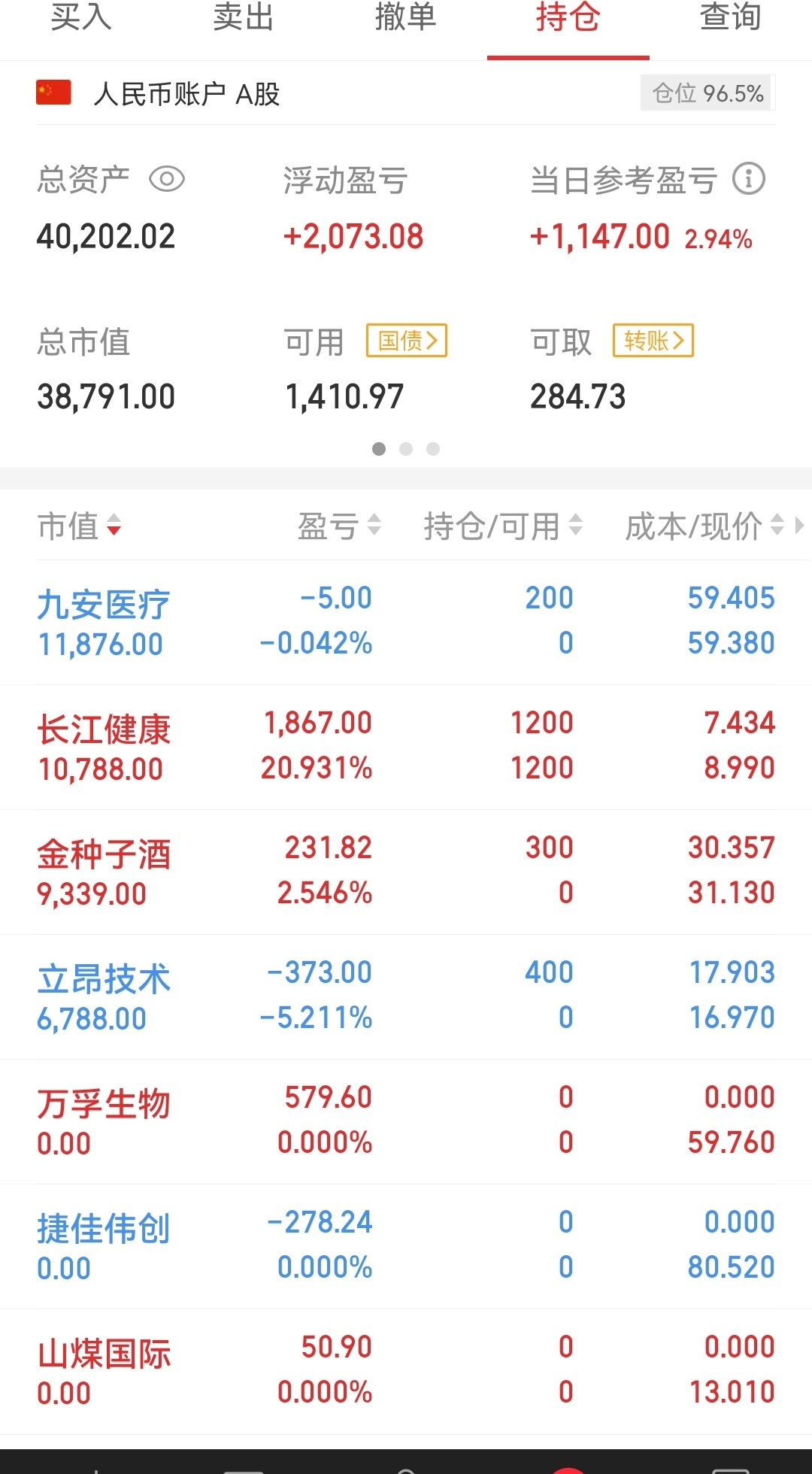View 金种子酒 position details

coord(406,872)
